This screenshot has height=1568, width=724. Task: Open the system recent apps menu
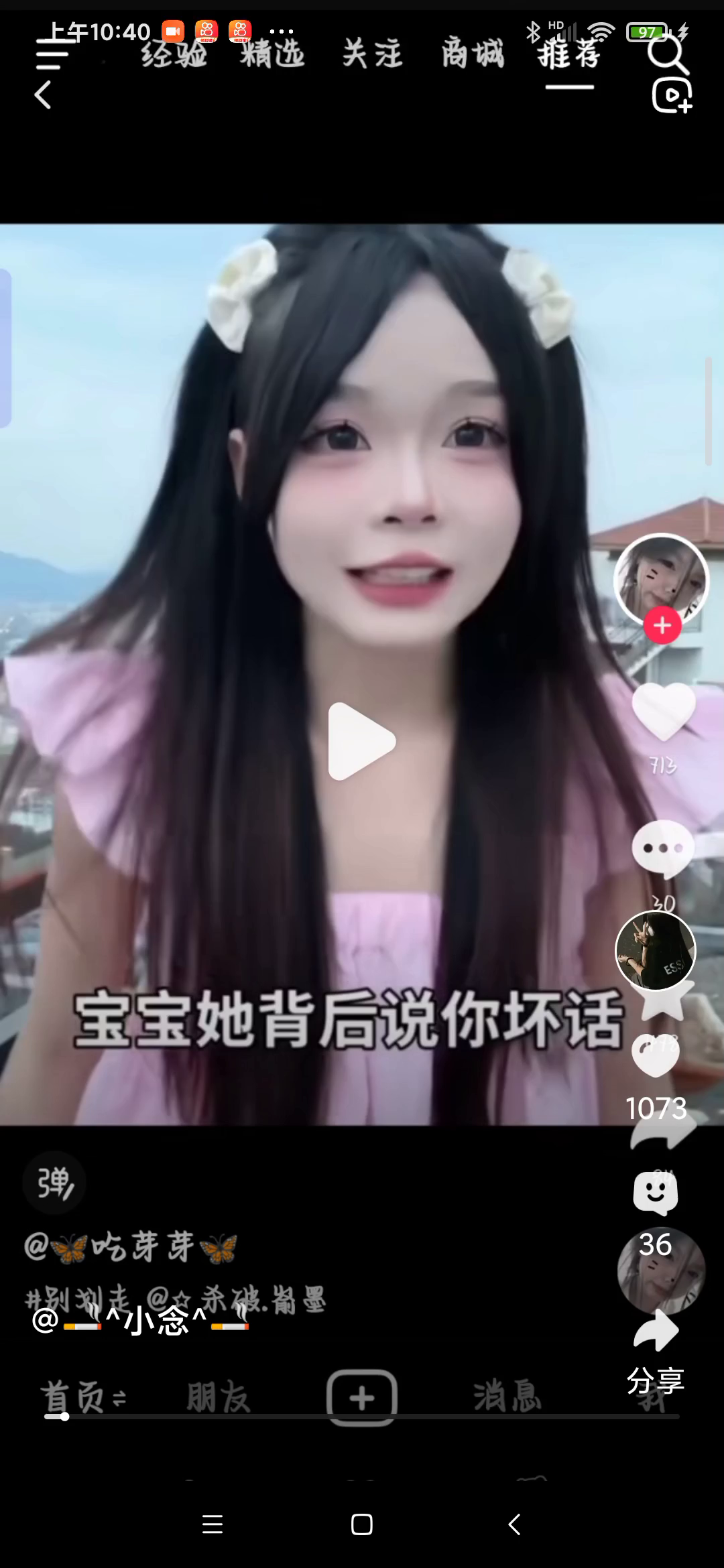tap(213, 1524)
